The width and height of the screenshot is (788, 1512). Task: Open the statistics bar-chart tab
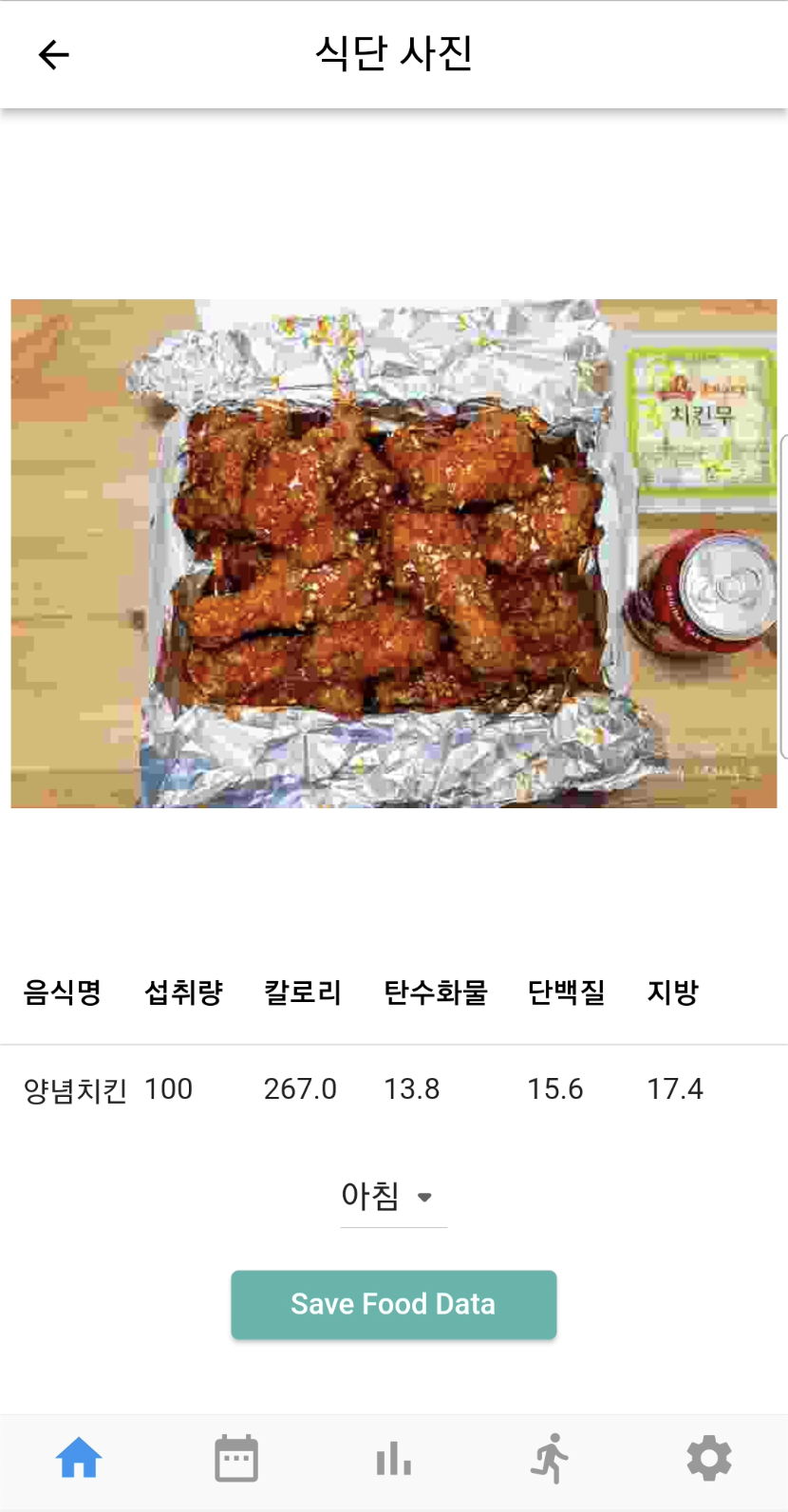click(x=393, y=1458)
